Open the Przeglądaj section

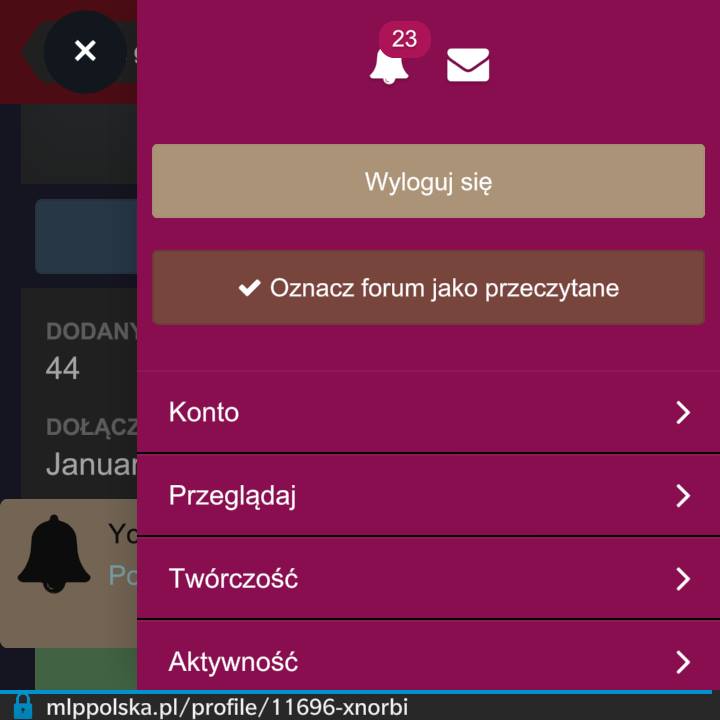click(428, 495)
